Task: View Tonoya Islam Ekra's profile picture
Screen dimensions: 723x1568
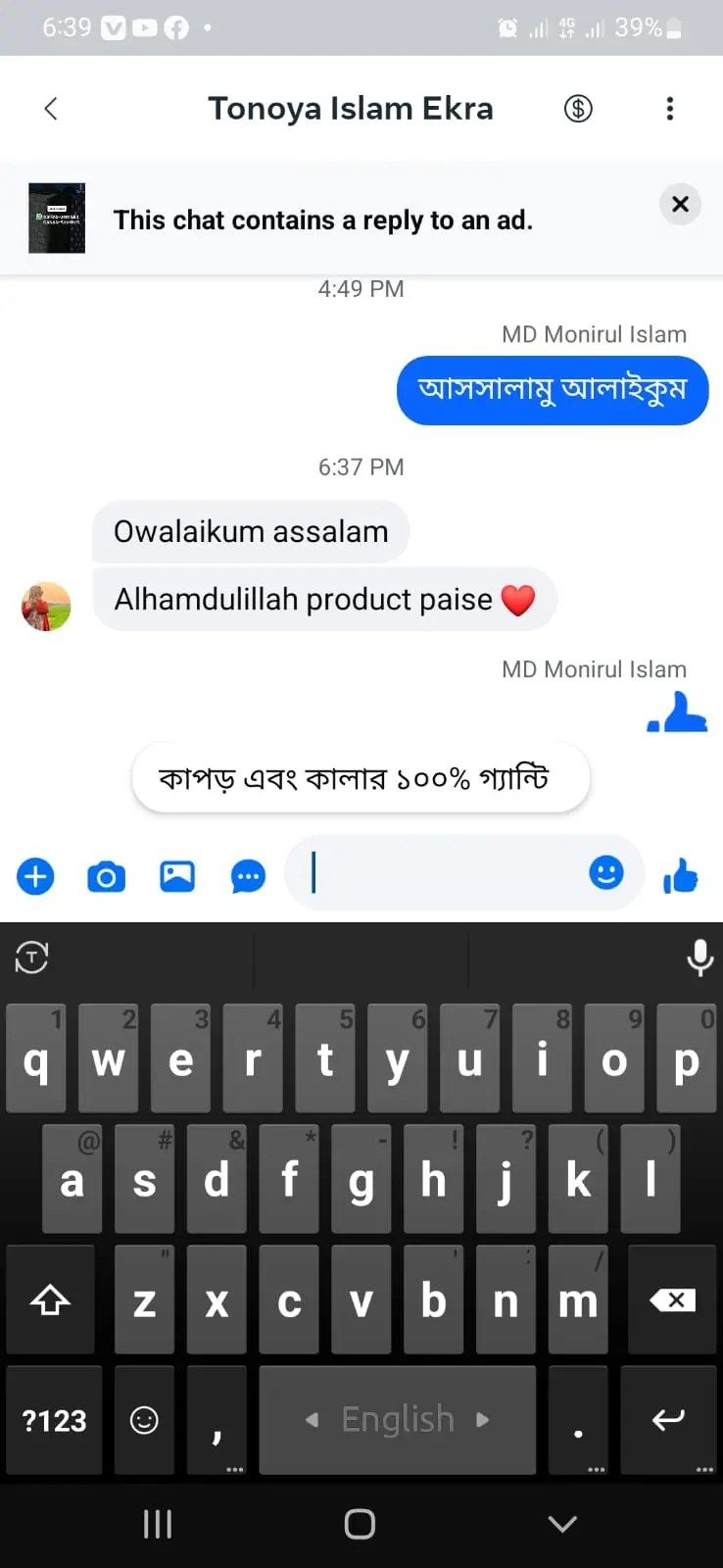Action: [x=46, y=607]
